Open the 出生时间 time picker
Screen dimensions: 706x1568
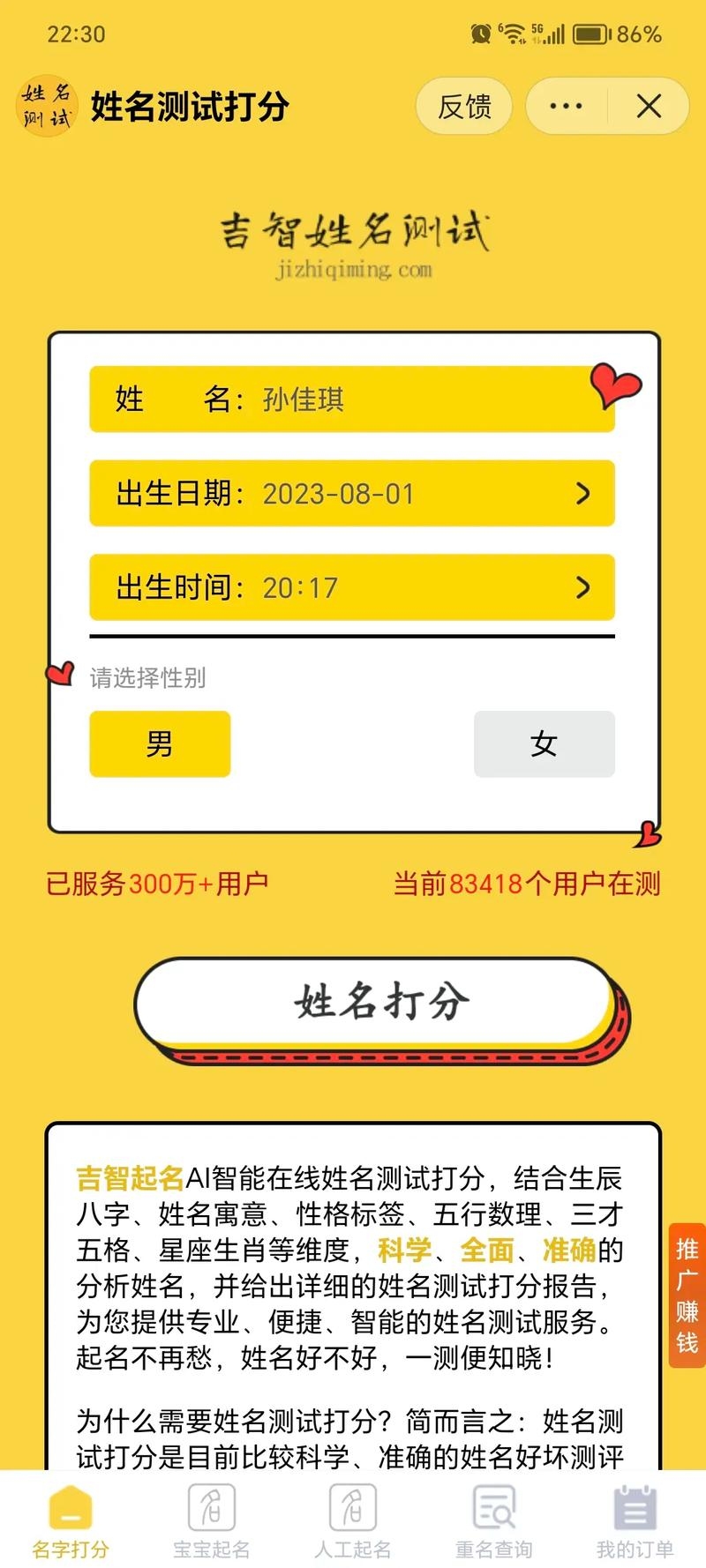coord(351,587)
